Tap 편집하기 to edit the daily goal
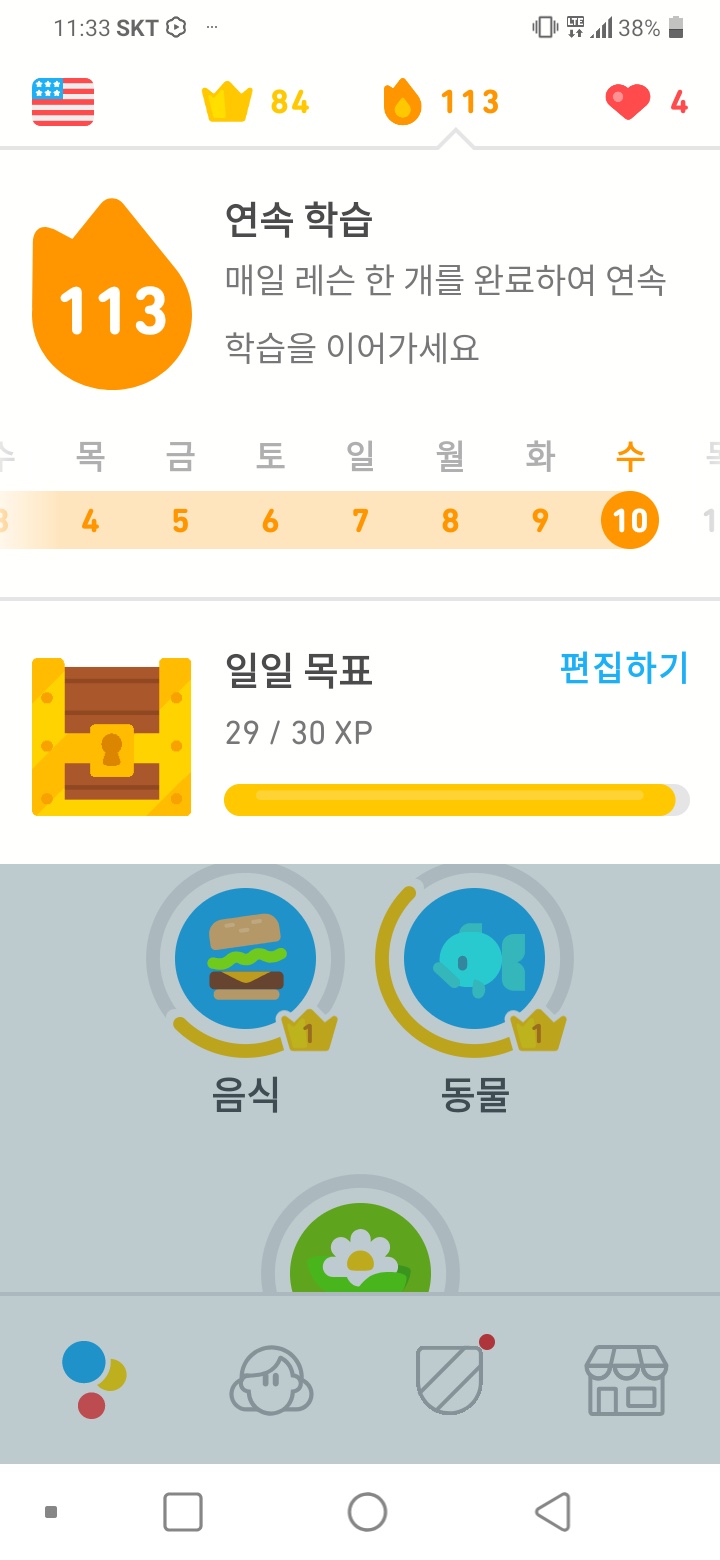720x1560 pixels. click(x=624, y=667)
